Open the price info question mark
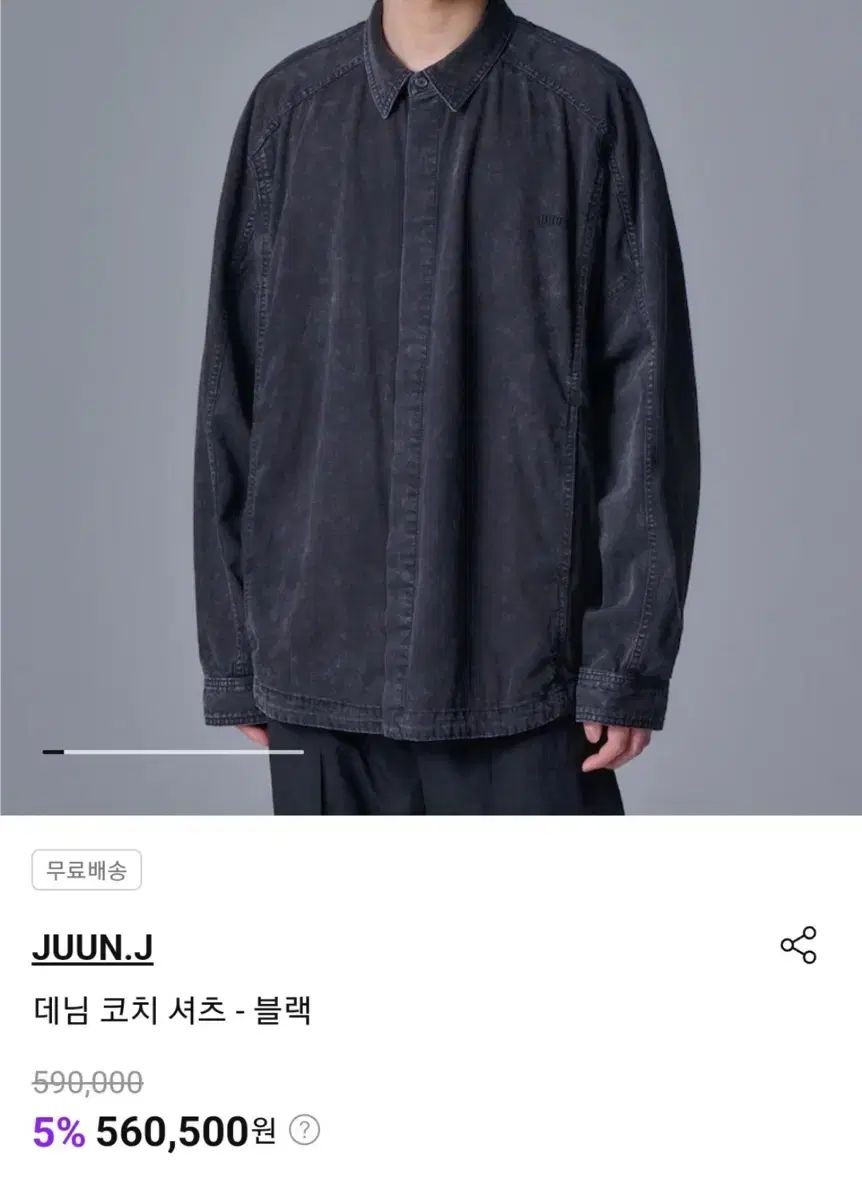This screenshot has height=1200, width=862. coord(304,1131)
